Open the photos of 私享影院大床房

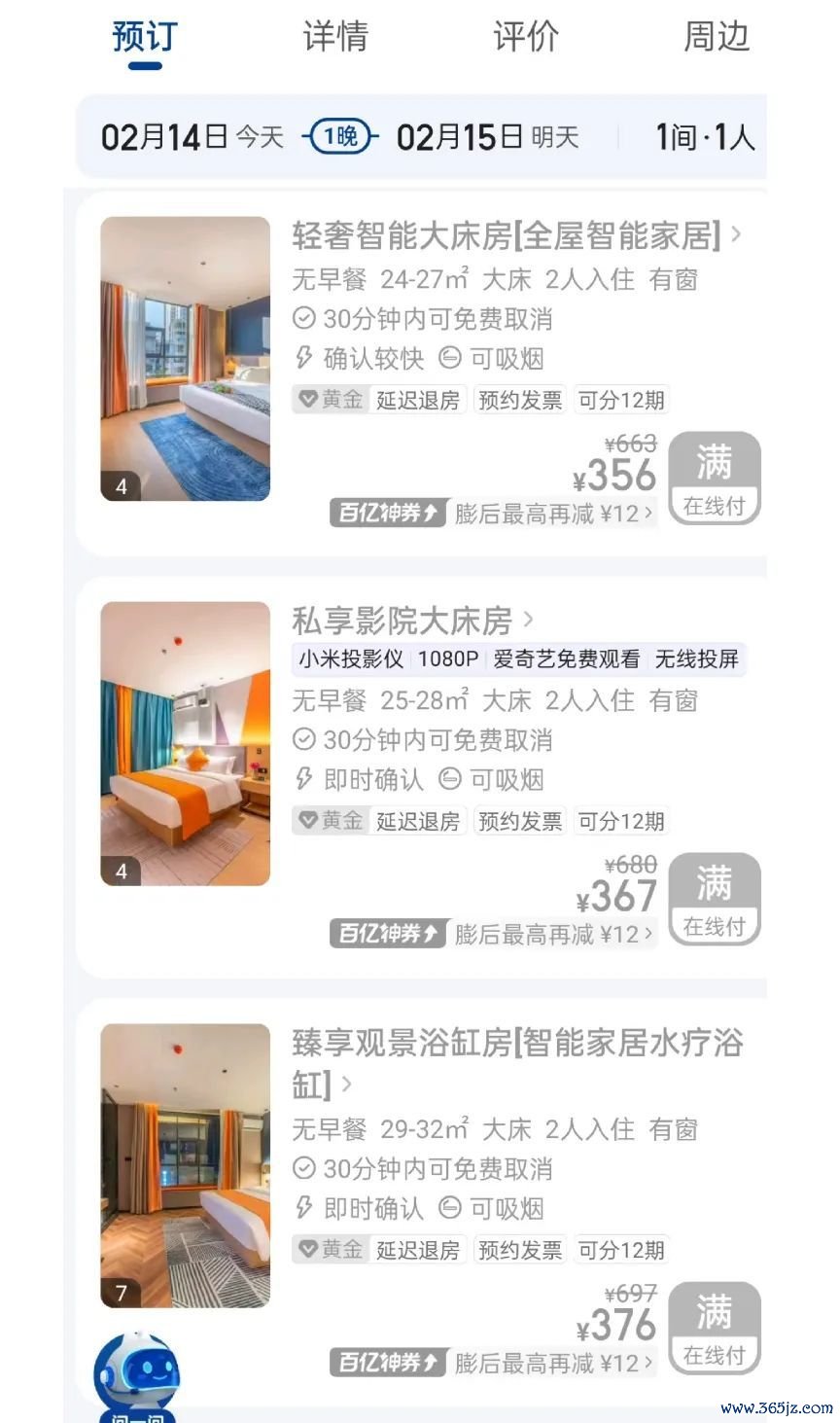click(x=185, y=744)
